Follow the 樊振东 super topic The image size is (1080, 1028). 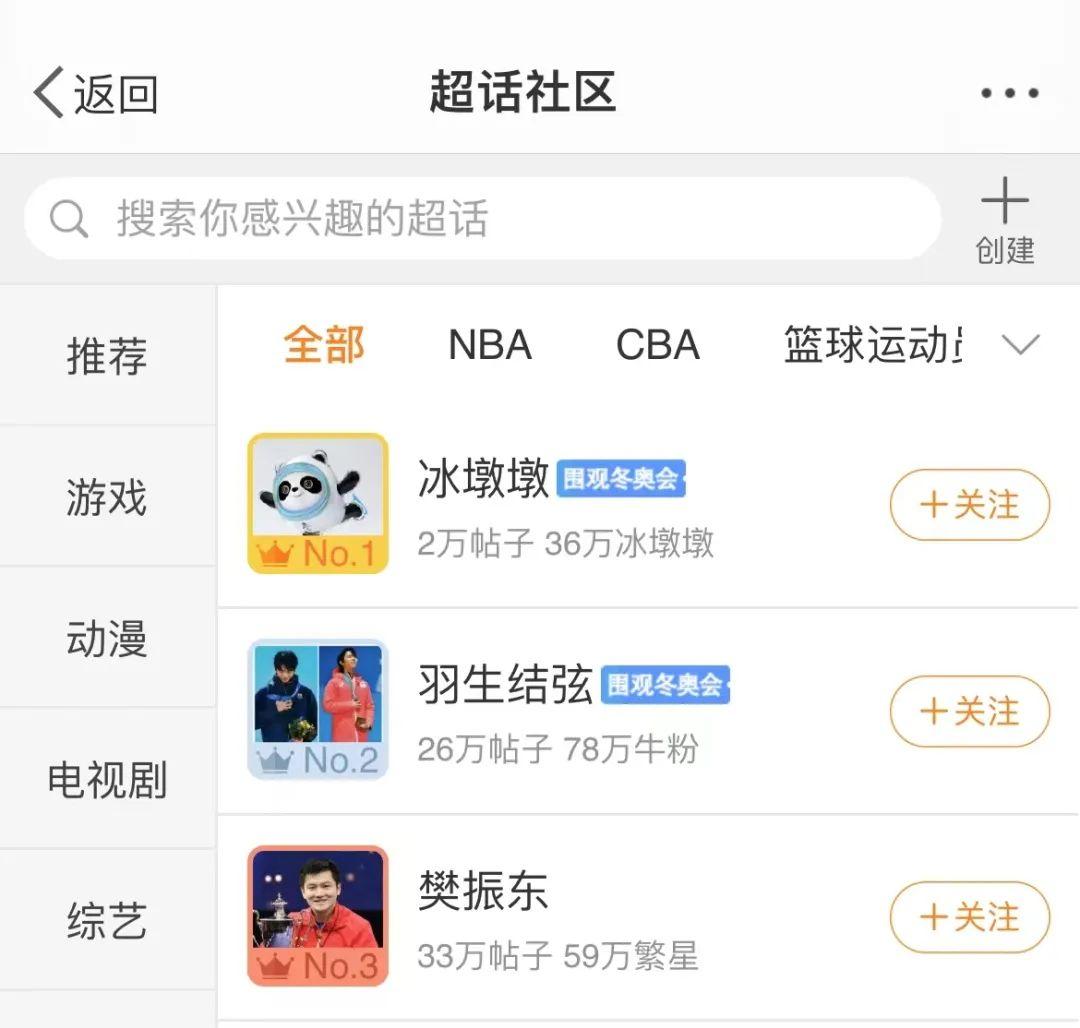click(969, 917)
